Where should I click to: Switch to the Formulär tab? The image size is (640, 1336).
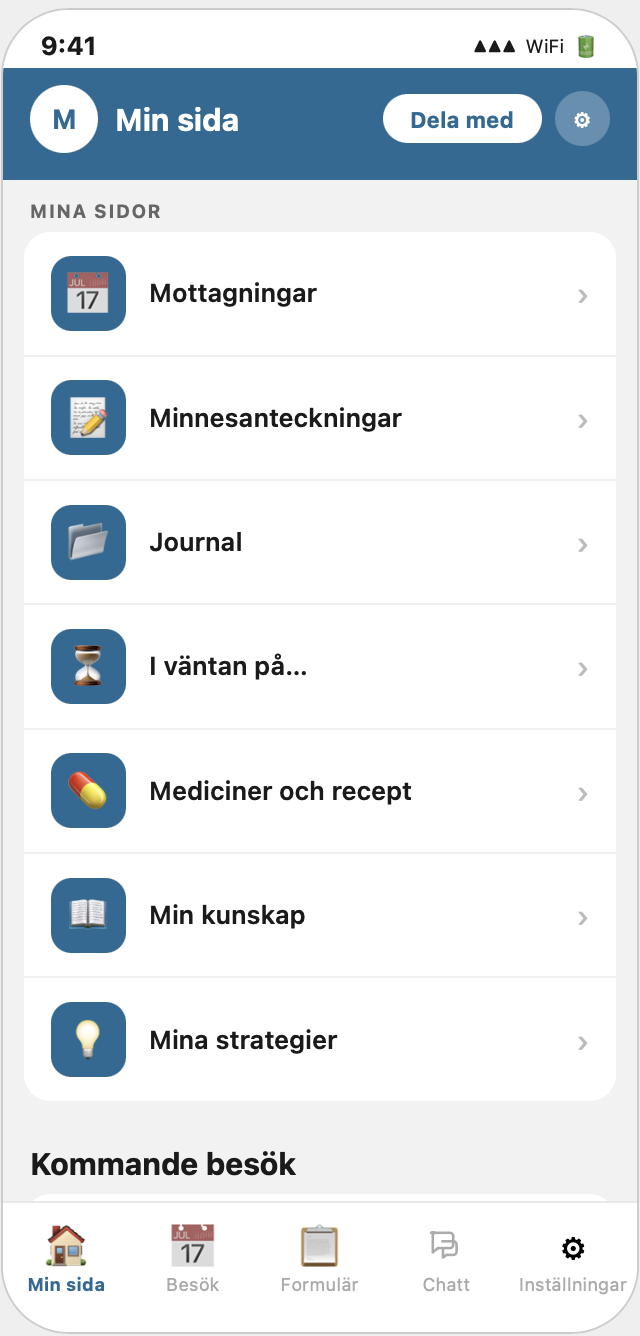(x=319, y=1260)
